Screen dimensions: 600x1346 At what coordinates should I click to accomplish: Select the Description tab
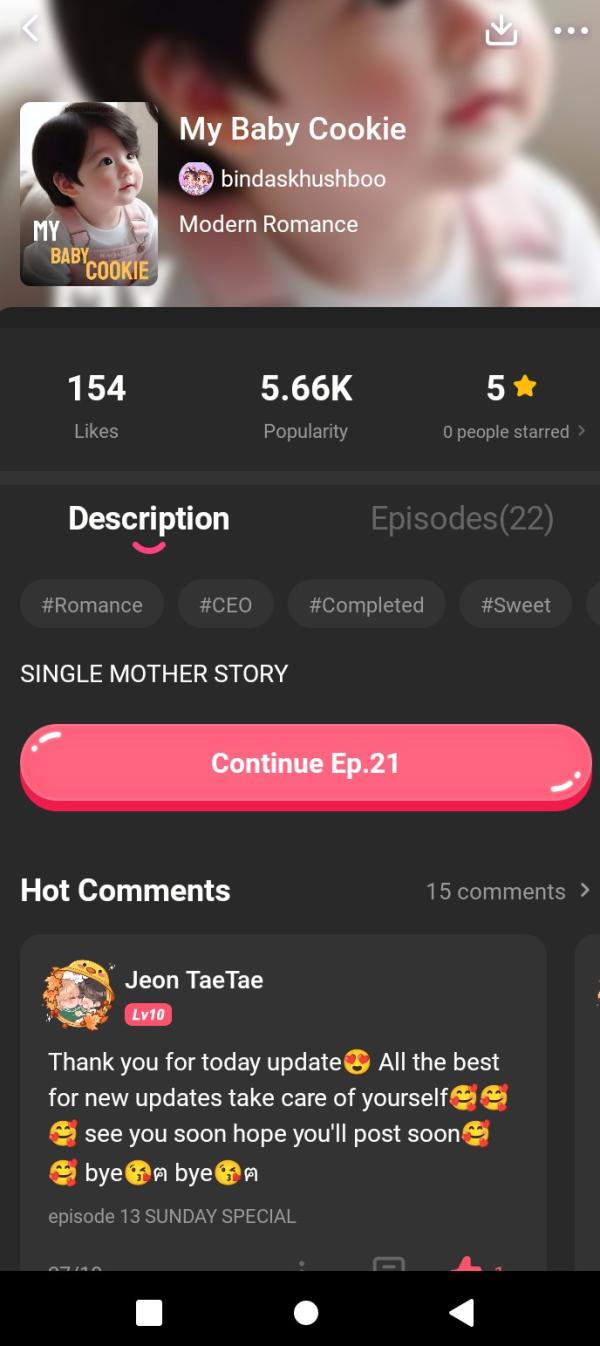tap(149, 518)
